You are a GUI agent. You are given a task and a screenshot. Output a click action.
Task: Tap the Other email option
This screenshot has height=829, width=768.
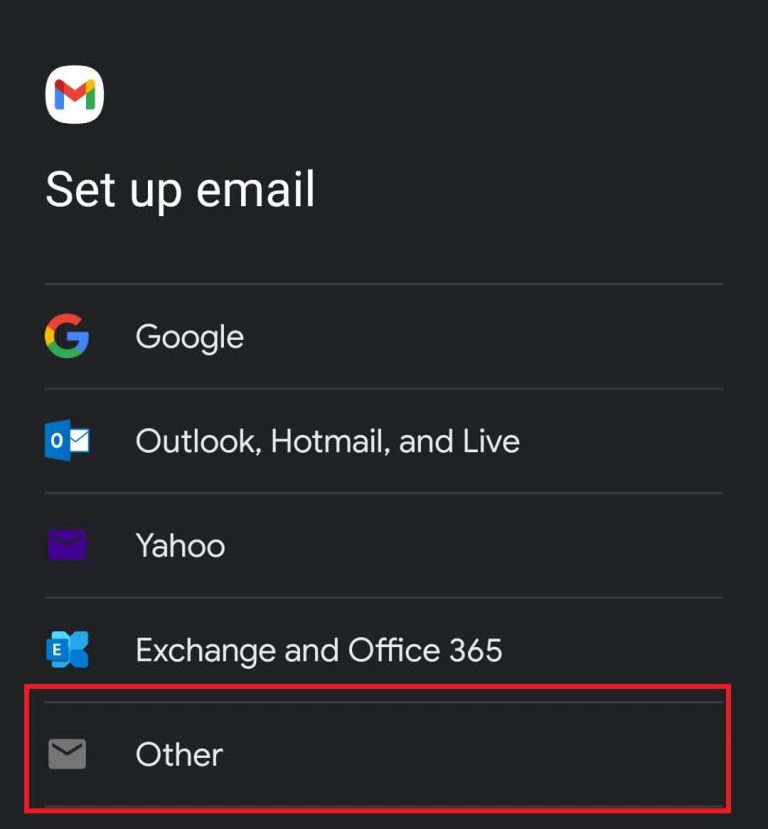pos(179,754)
